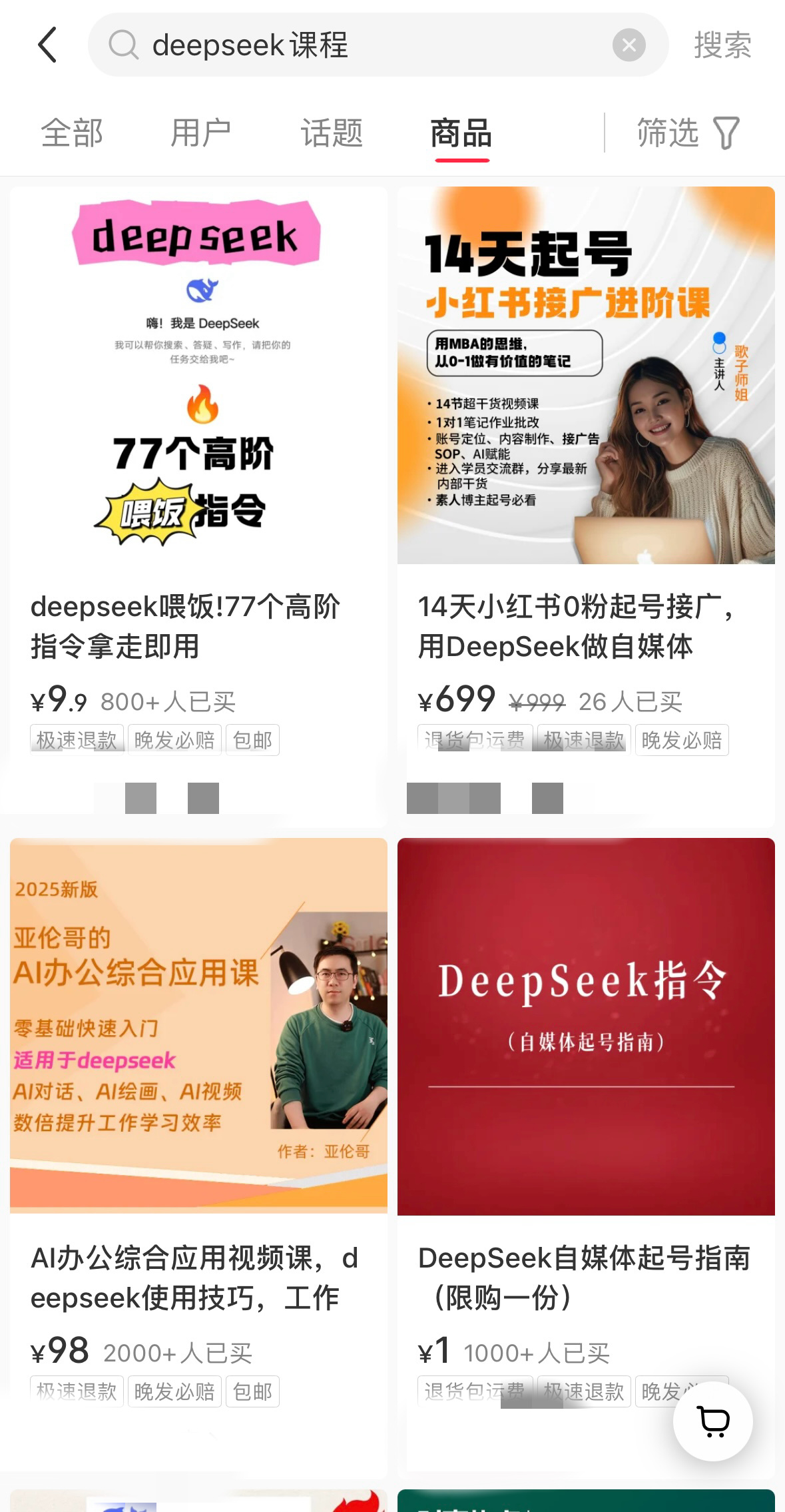Viewport: 785px width, 1512px height.
Task: Open the 筛选 filter options
Action: [x=688, y=133]
